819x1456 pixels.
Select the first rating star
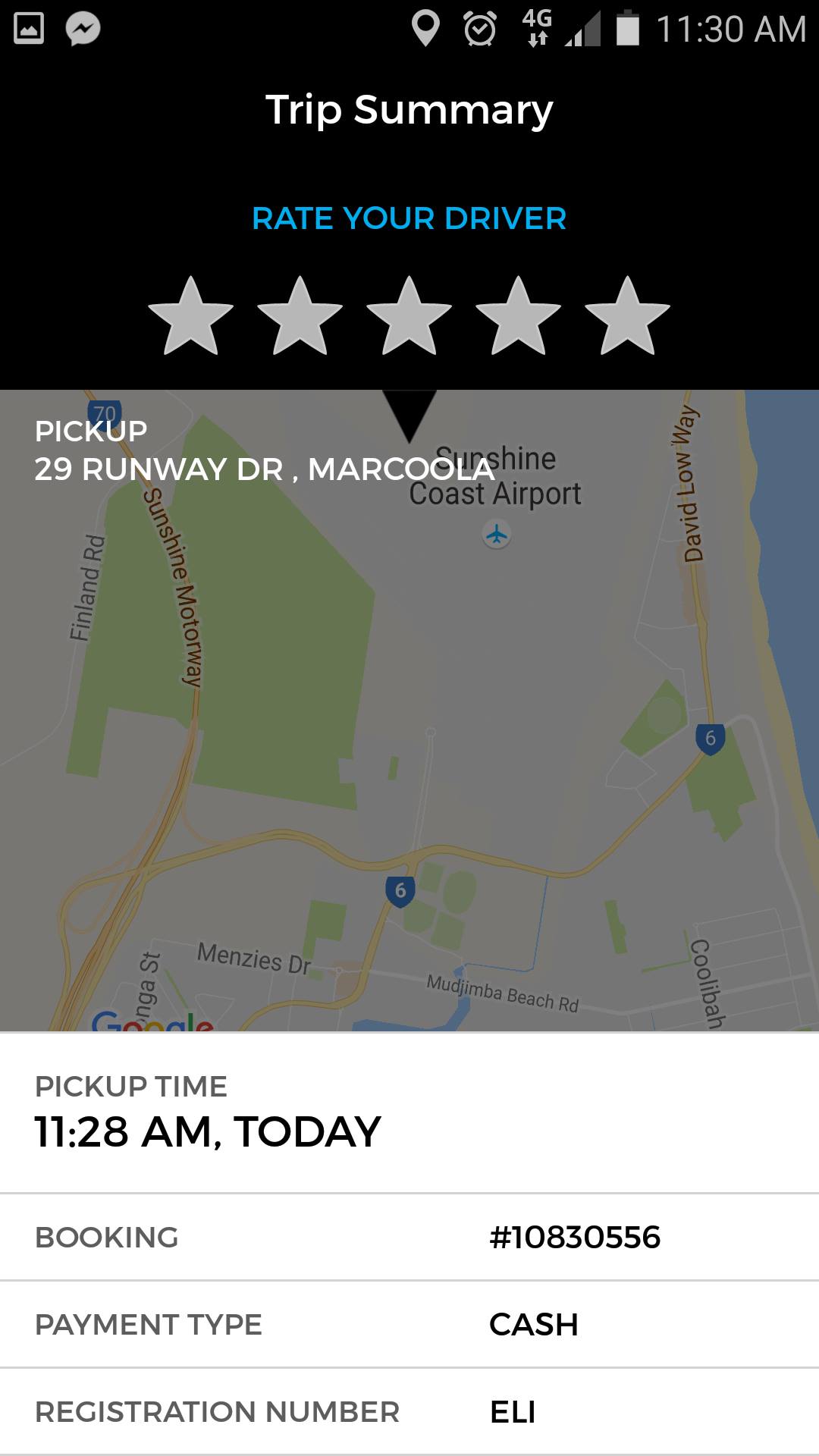[x=191, y=315]
